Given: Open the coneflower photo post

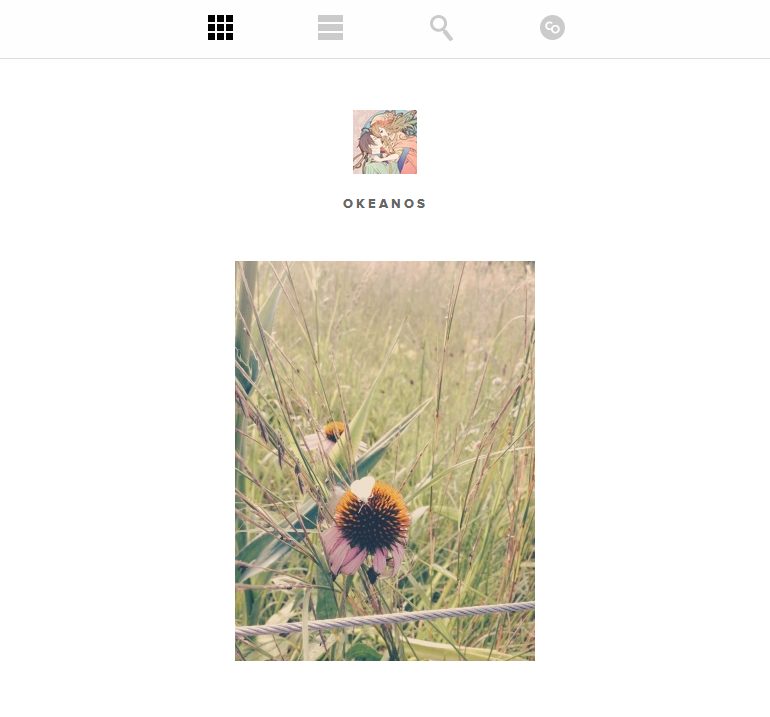Looking at the screenshot, I should pos(385,460).
